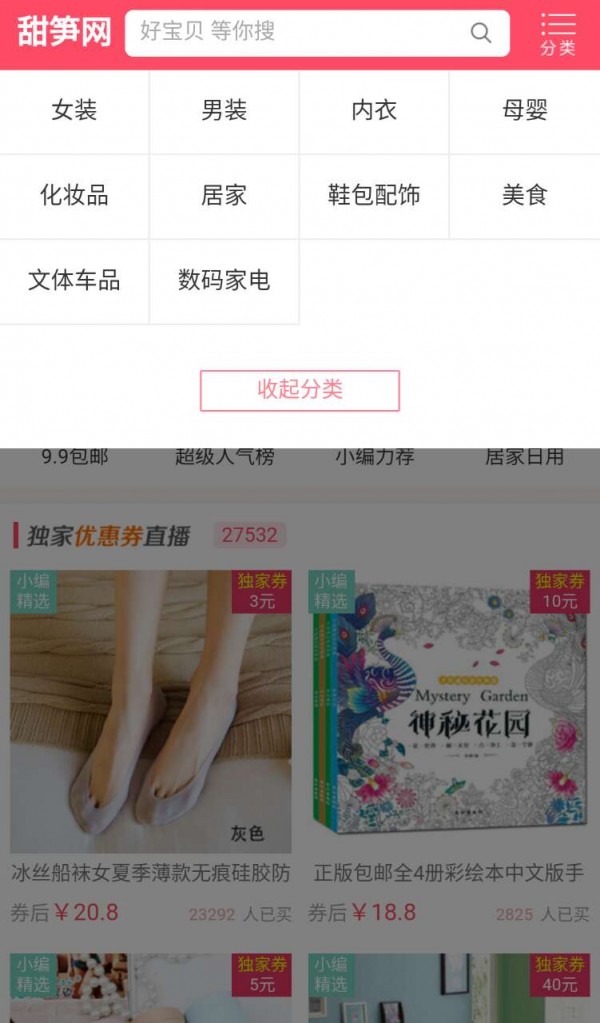Viewport: 600px width, 1023px height.
Task: Select the 男装 category
Action: click(x=224, y=111)
